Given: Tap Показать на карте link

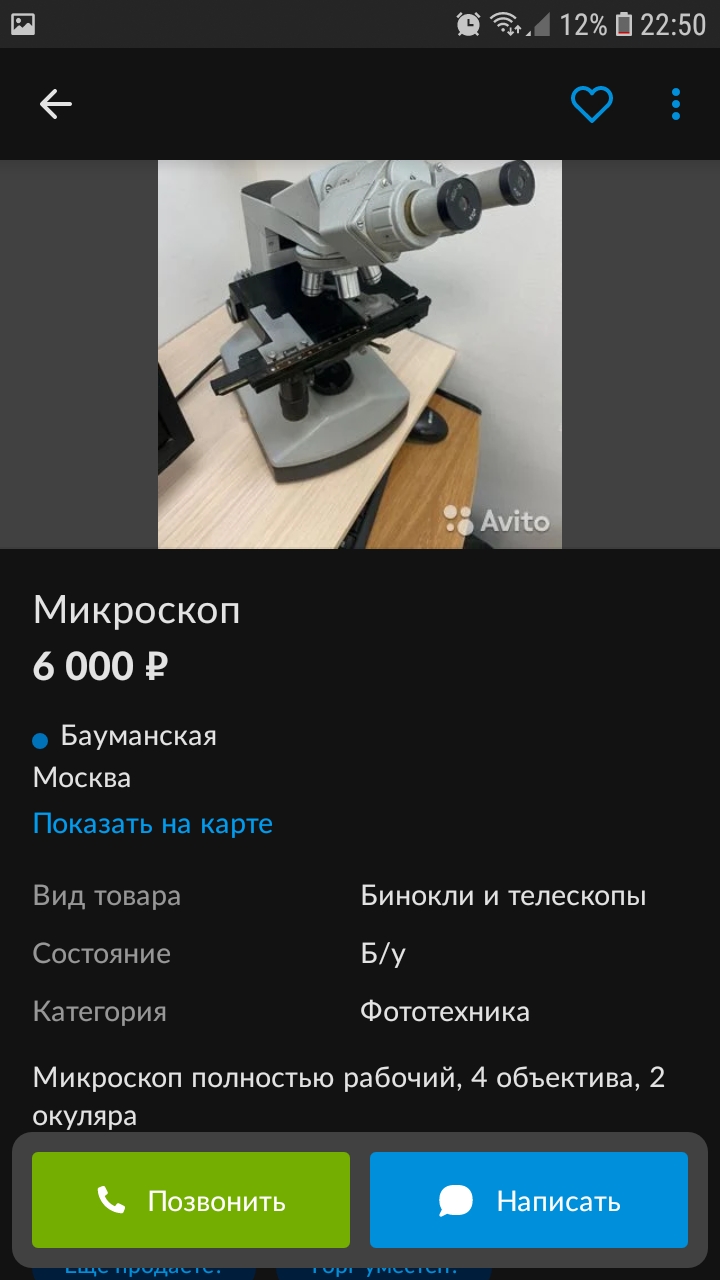Looking at the screenshot, I should [x=153, y=824].
